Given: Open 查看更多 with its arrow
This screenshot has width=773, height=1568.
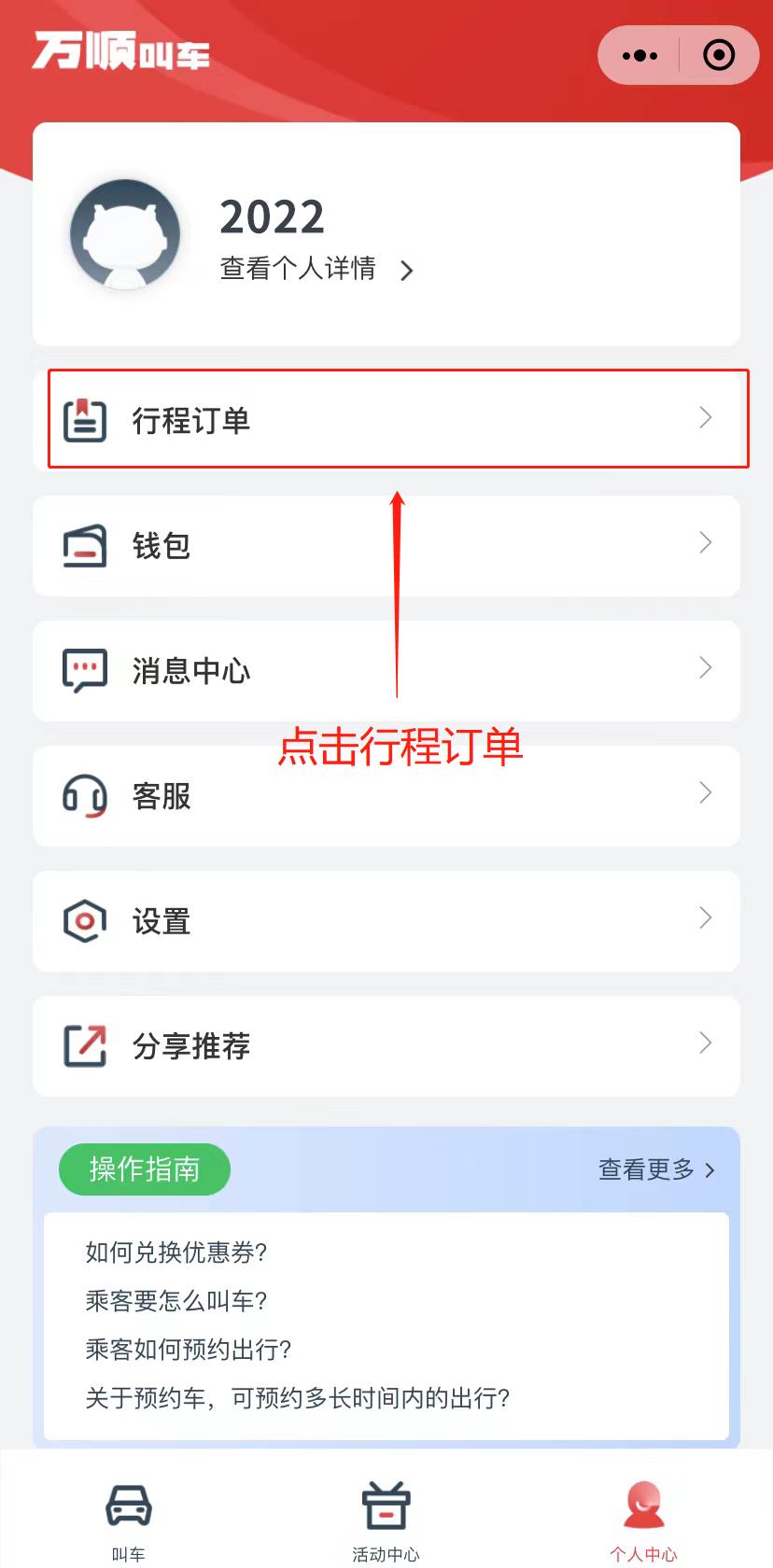Looking at the screenshot, I should pos(655,1169).
